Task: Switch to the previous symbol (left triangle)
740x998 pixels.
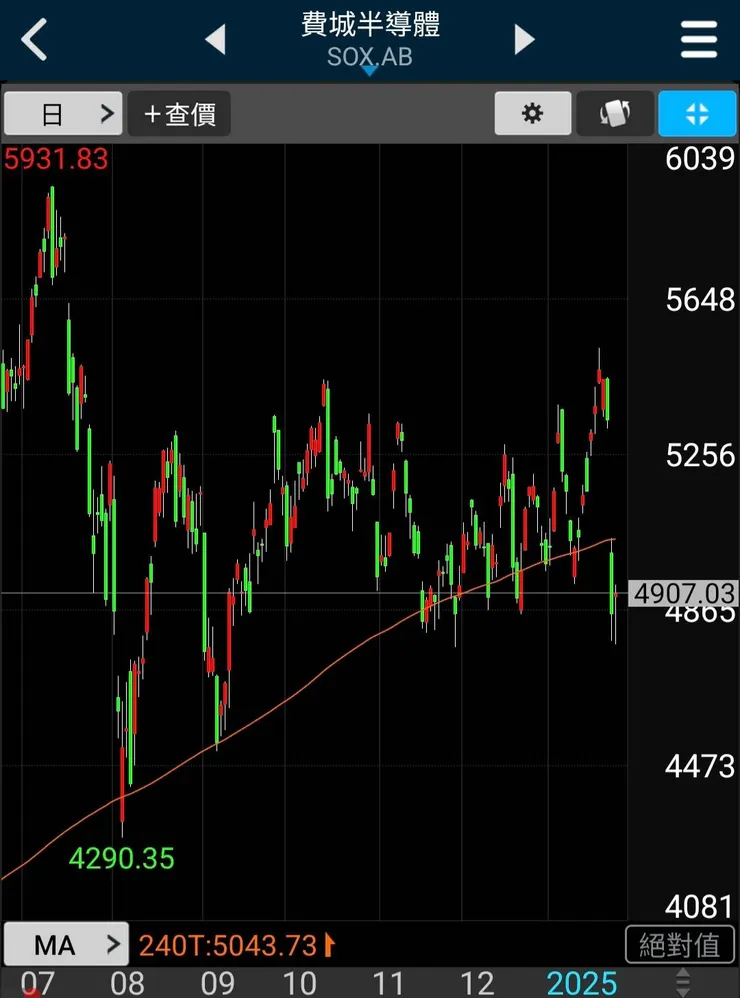Action: (215, 40)
